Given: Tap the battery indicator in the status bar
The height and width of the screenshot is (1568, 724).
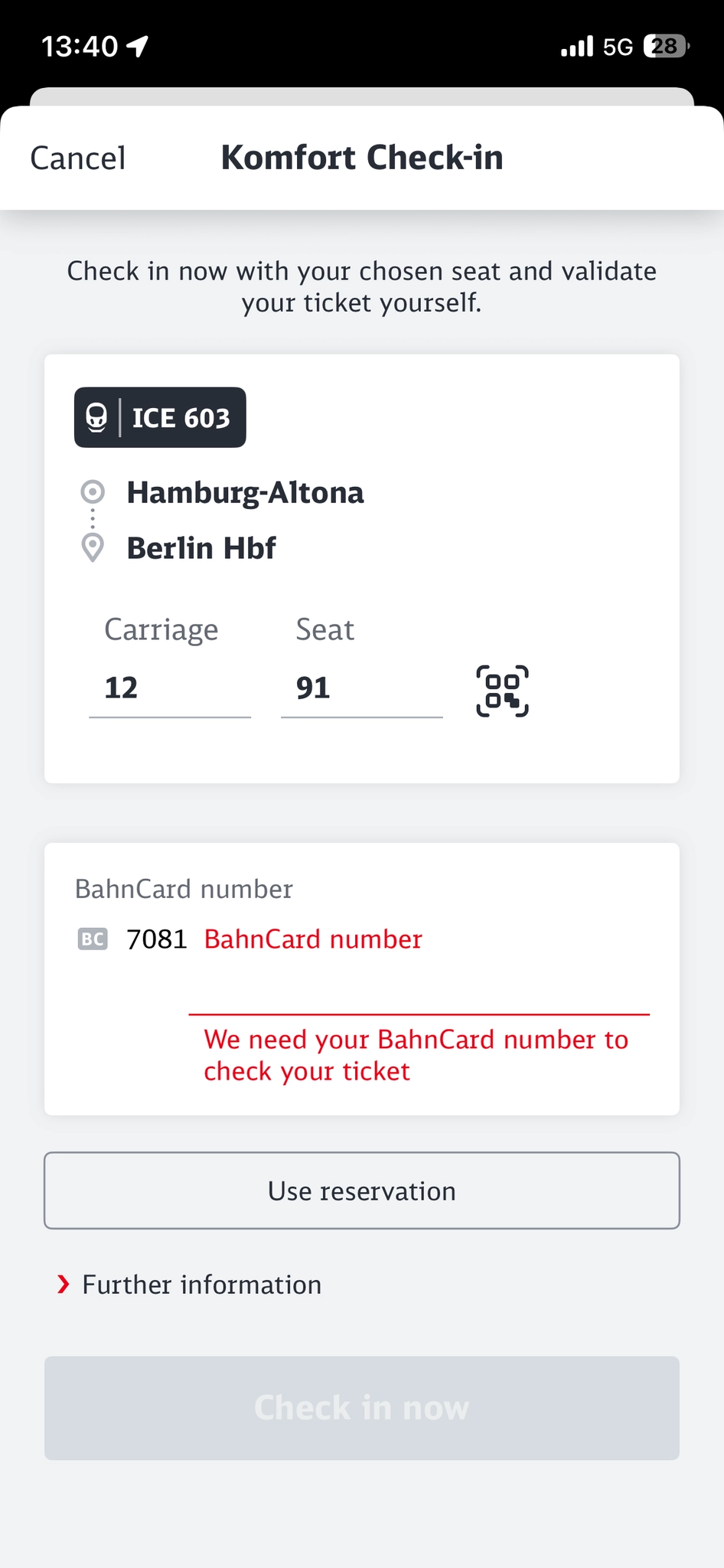Looking at the screenshot, I should [x=663, y=46].
